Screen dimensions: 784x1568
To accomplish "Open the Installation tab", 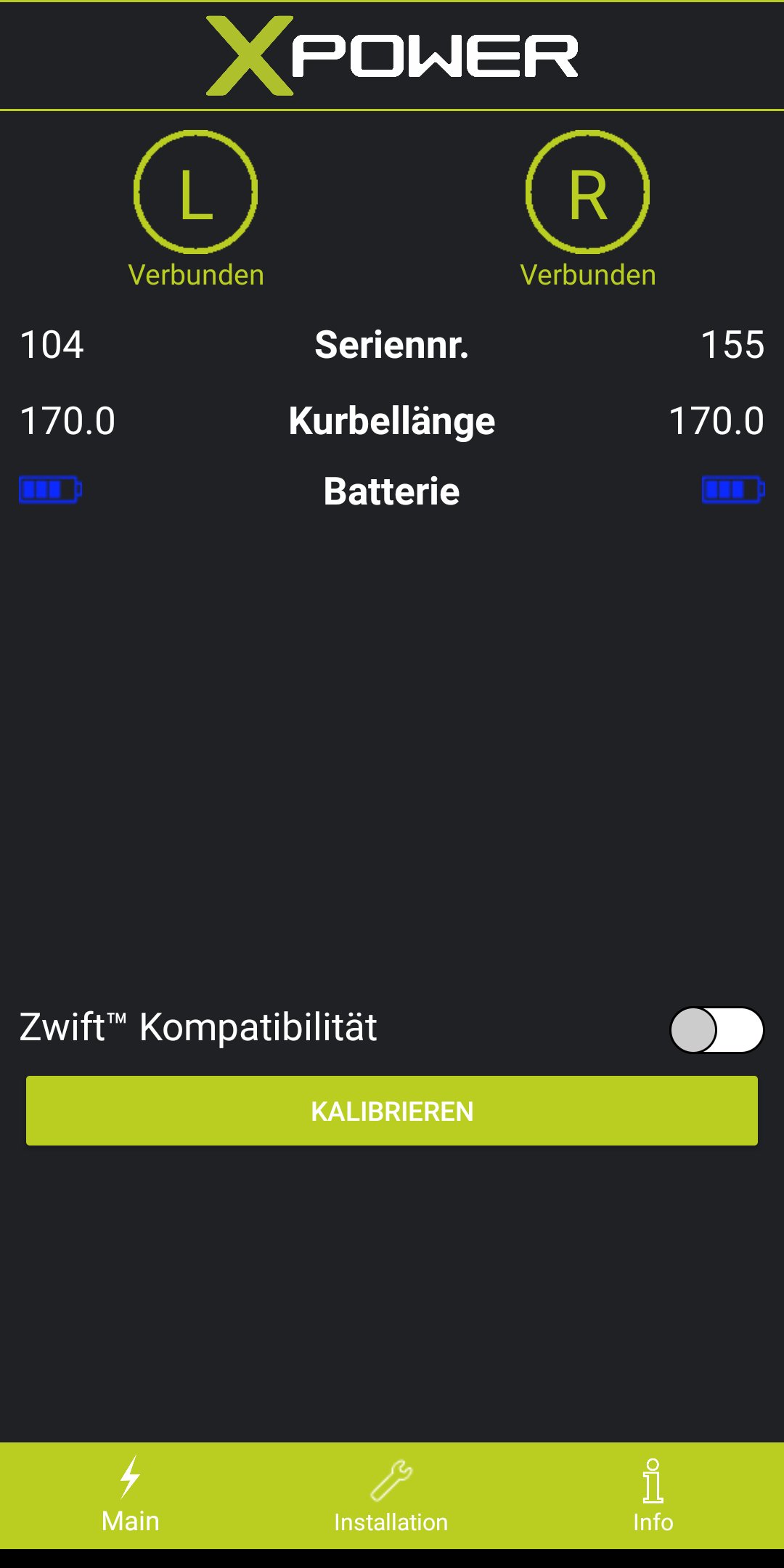I will click(391, 1497).
